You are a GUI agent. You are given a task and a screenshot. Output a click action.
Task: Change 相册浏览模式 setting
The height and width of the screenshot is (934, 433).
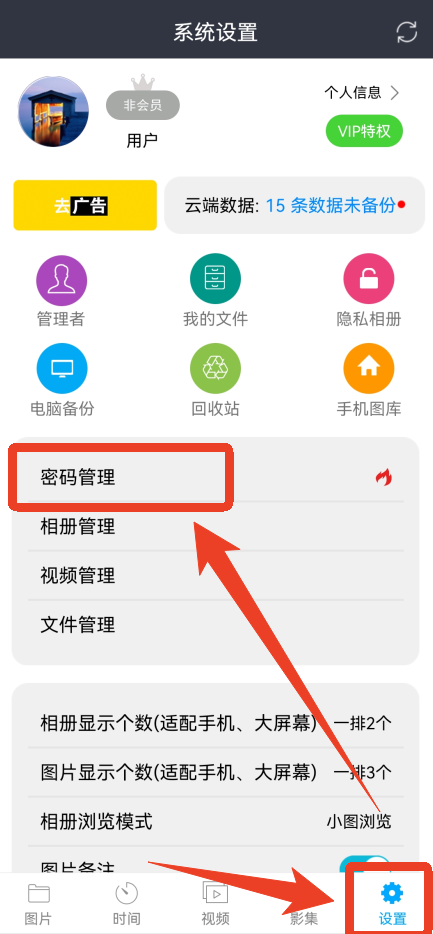tap(216, 822)
